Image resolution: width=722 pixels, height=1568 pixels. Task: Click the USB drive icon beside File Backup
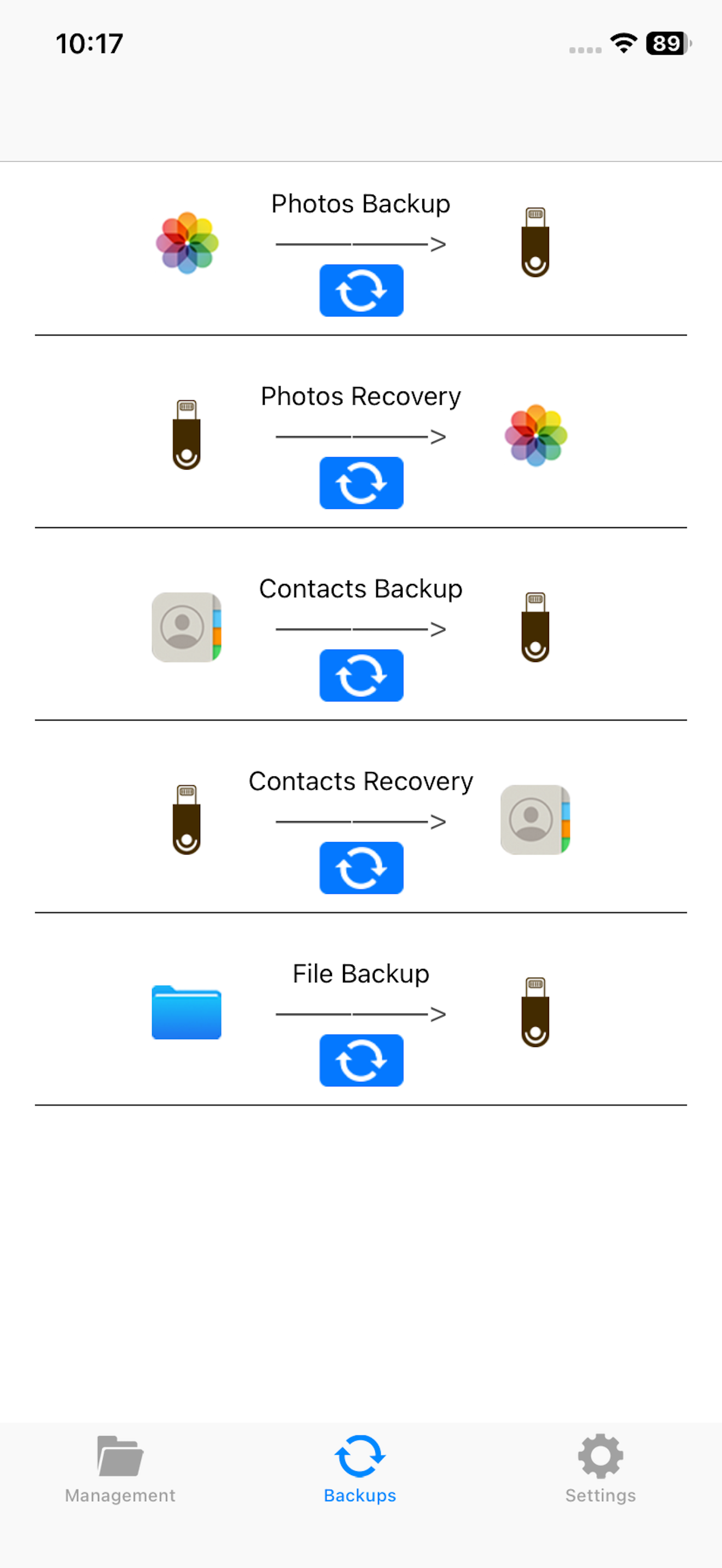coord(535,1011)
